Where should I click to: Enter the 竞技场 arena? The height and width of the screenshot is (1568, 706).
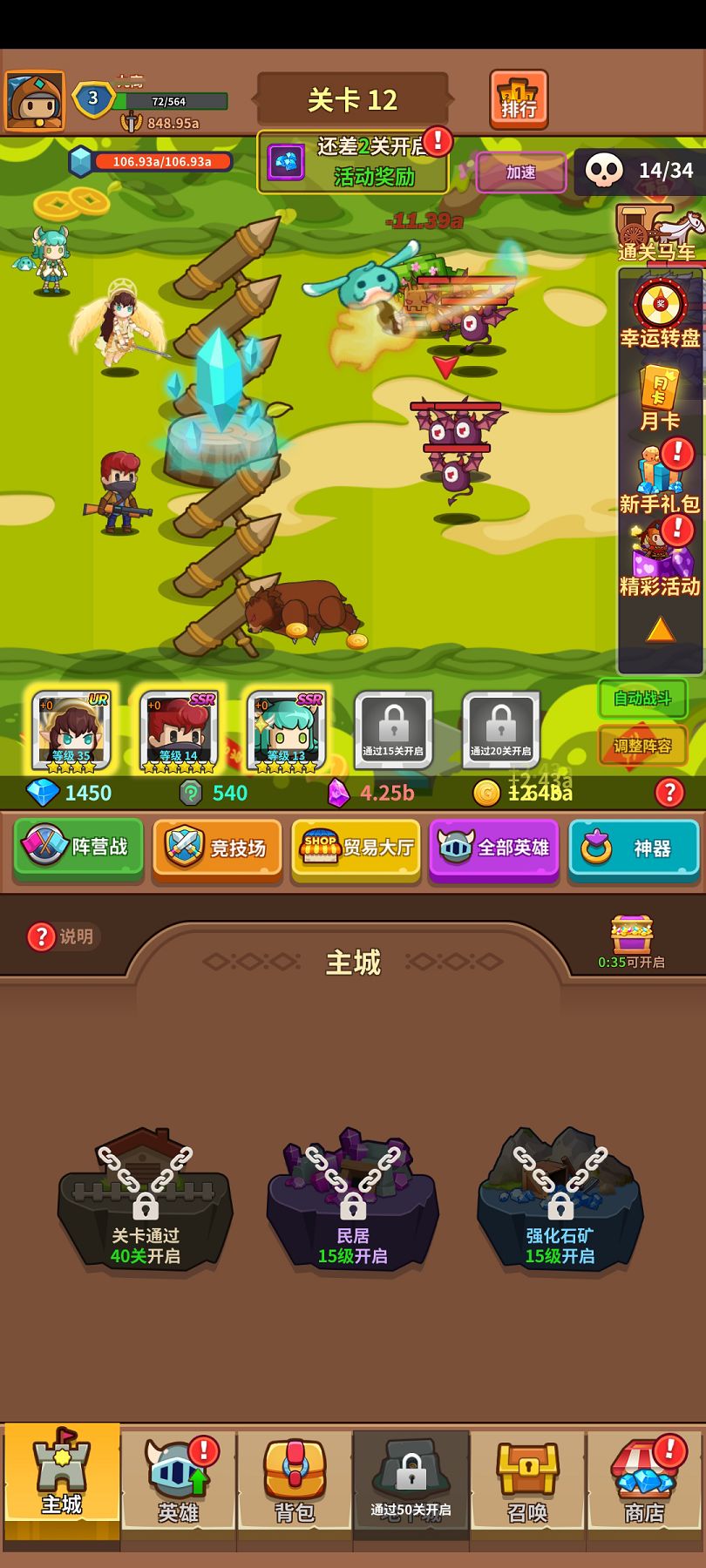pyautogui.click(x=217, y=848)
